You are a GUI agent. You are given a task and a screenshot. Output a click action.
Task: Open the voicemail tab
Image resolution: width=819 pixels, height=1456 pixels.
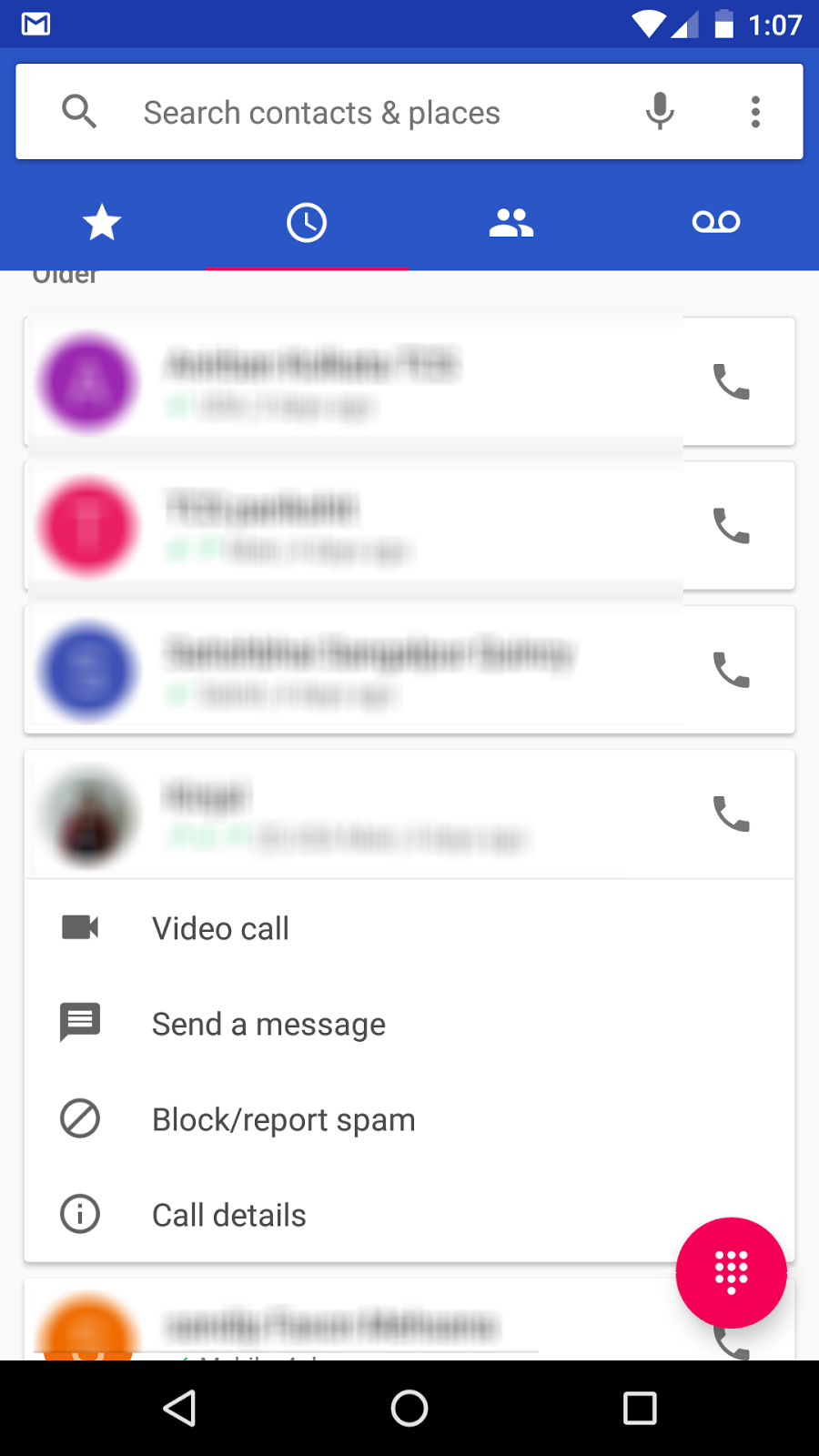coord(716,221)
